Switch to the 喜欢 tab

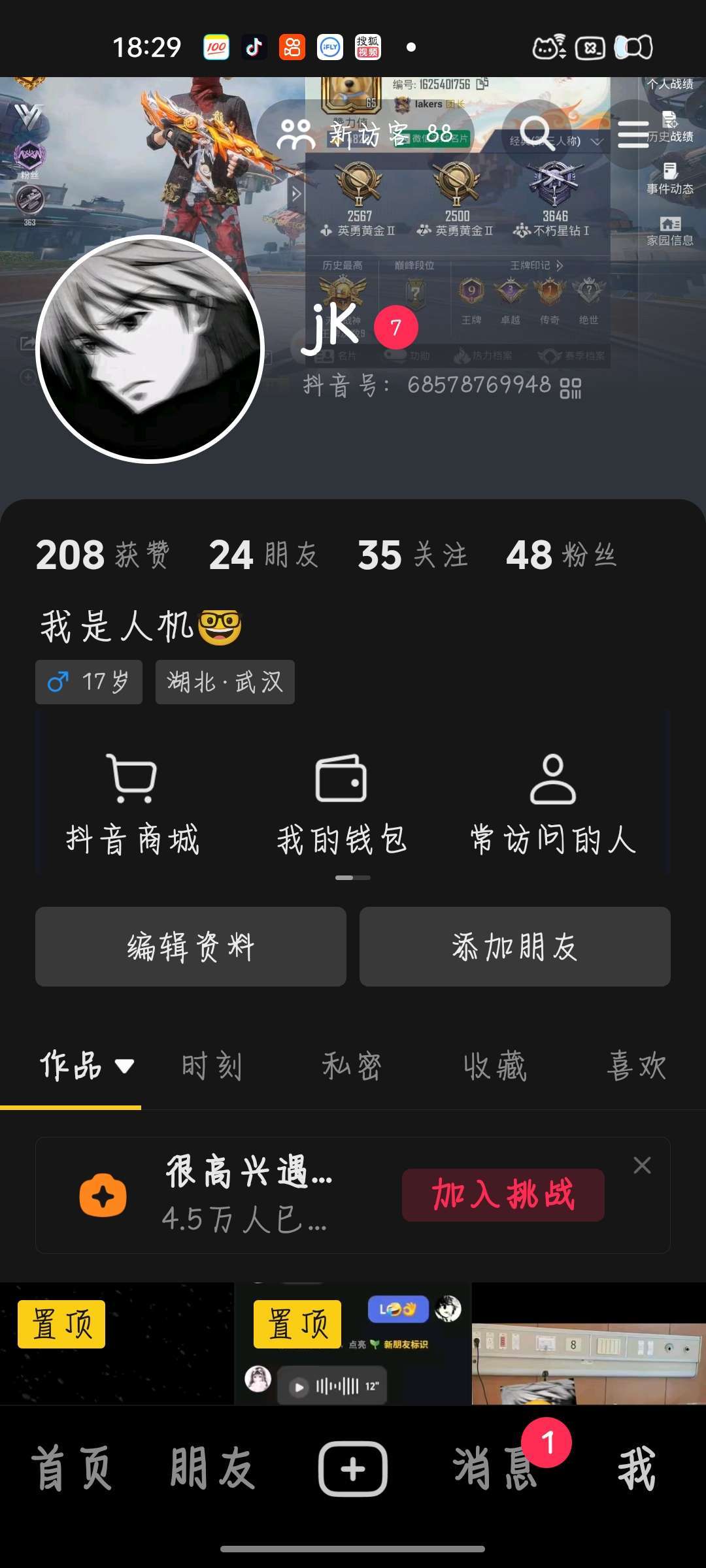click(636, 1066)
